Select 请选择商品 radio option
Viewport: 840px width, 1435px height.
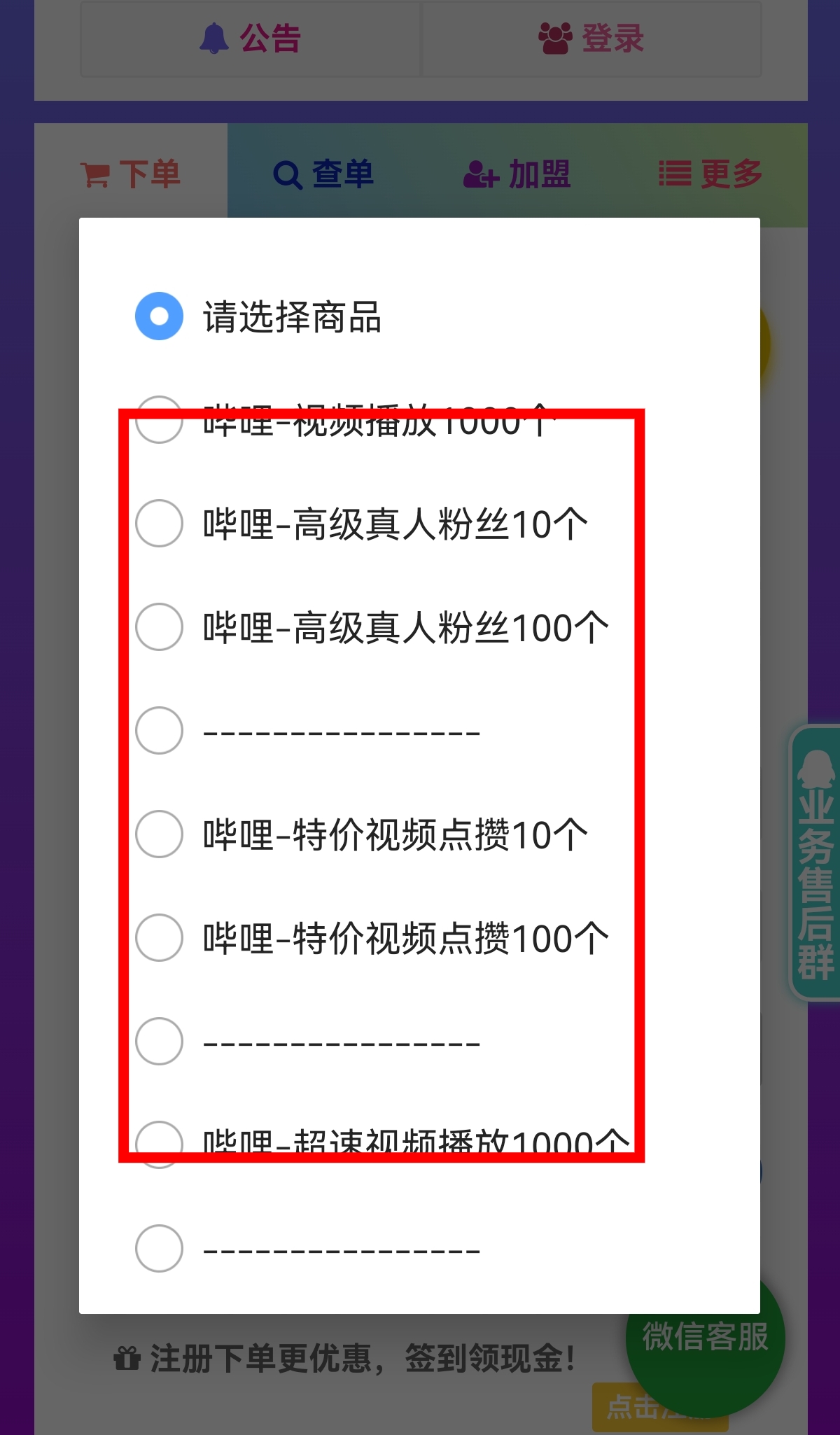click(160, 316)
